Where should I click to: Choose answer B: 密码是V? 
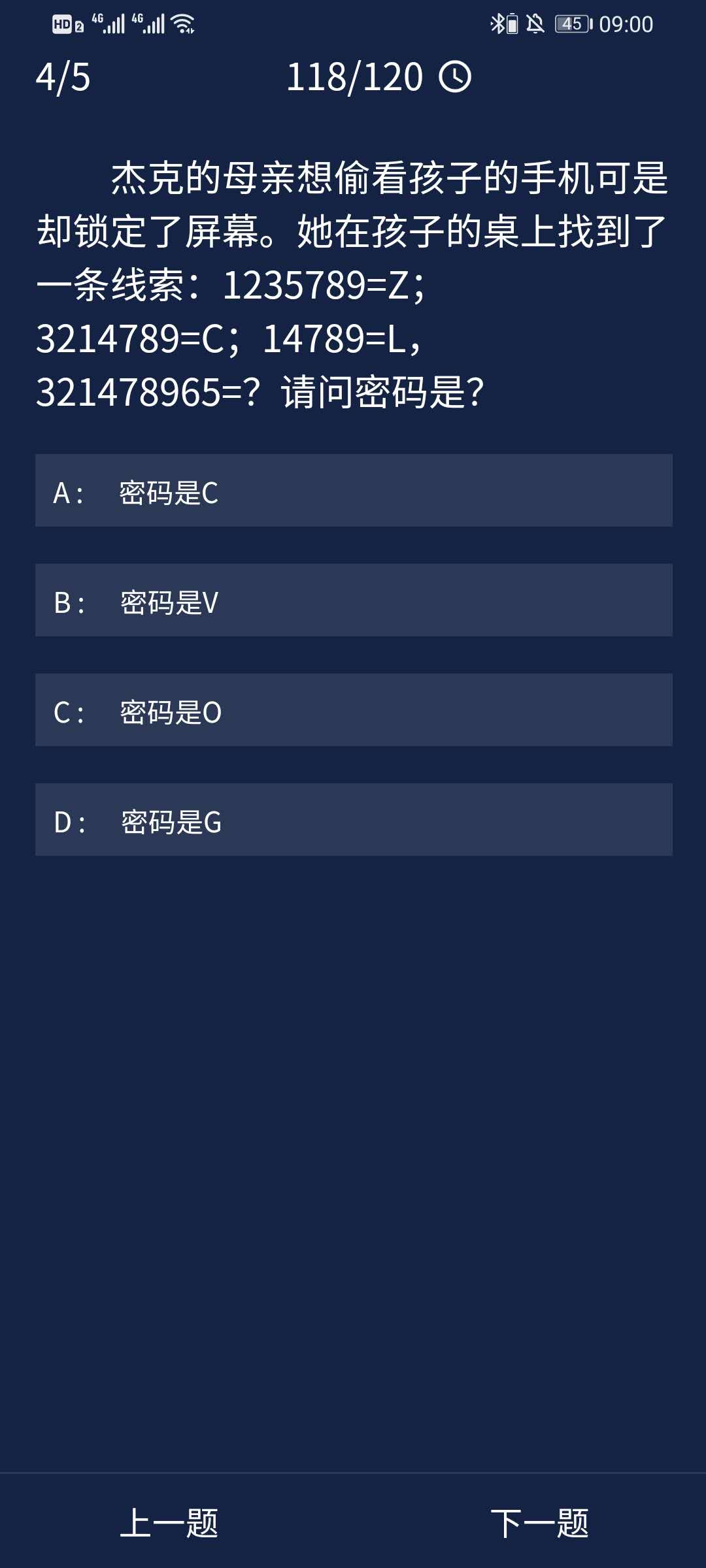coord(353,600)
